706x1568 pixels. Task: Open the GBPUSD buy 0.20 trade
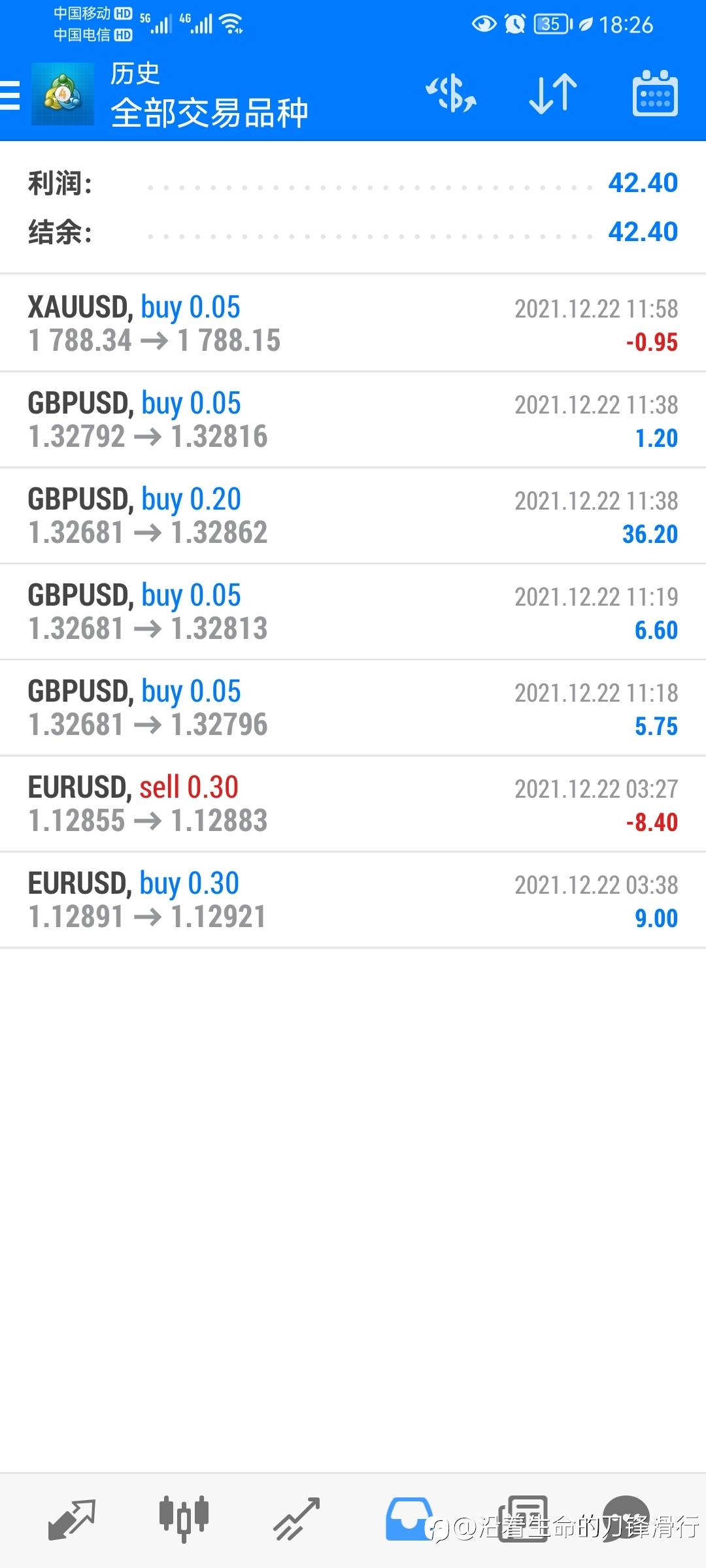pyautogui.click(x=353, y=515)
